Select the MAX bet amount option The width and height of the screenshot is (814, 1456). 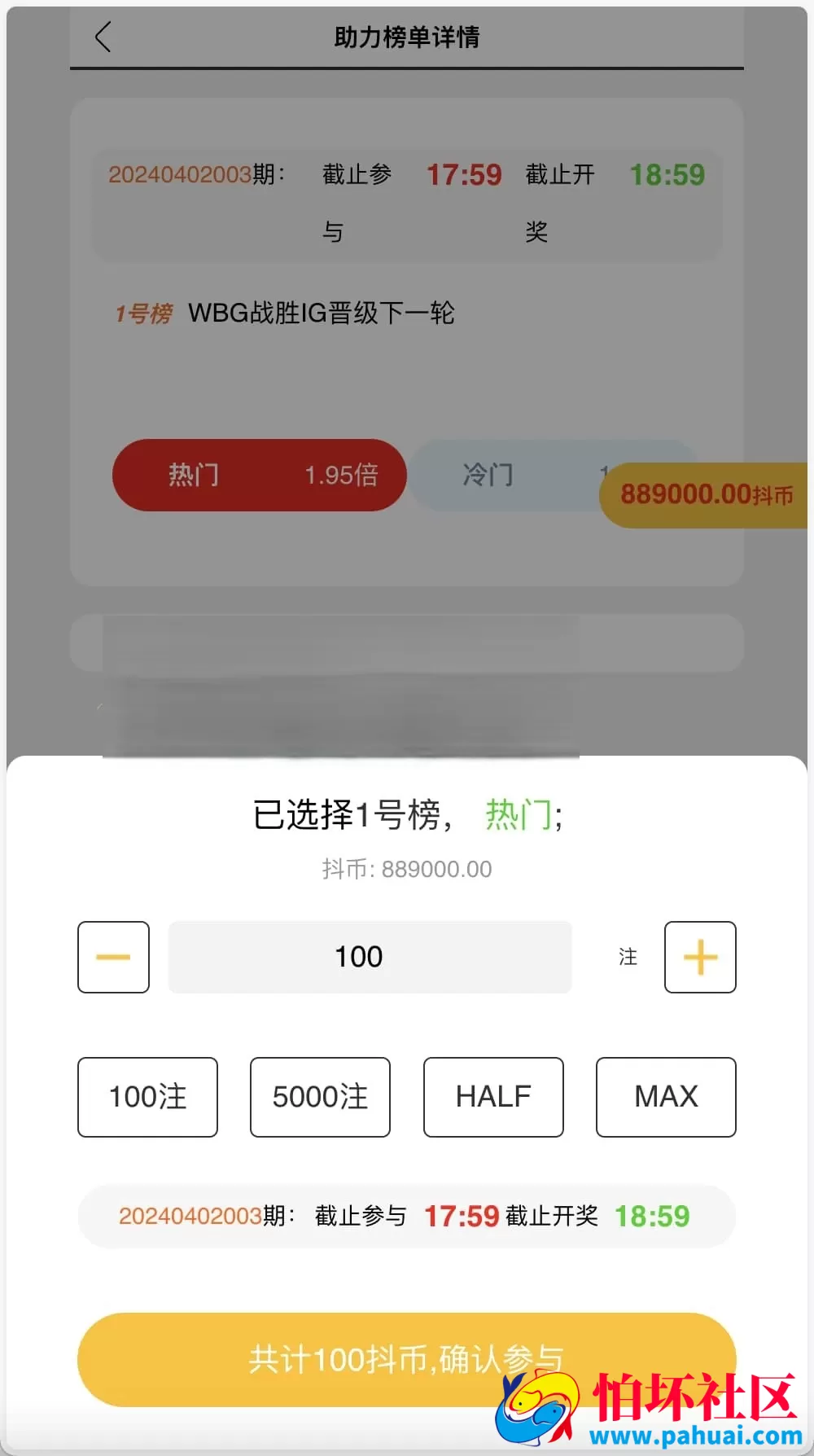coord(665,1097)
